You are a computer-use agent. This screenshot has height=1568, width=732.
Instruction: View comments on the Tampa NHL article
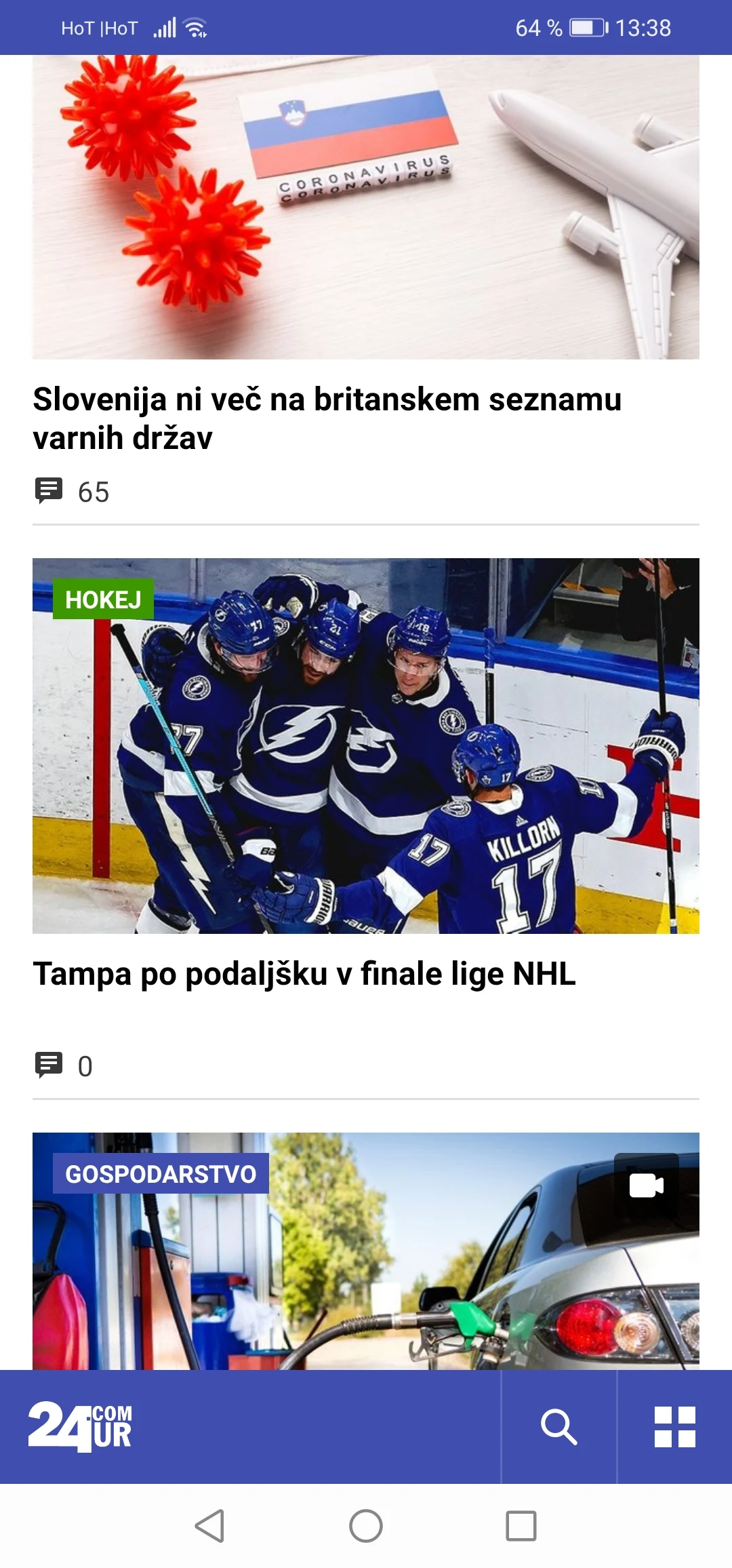(x=64, y=1066)
